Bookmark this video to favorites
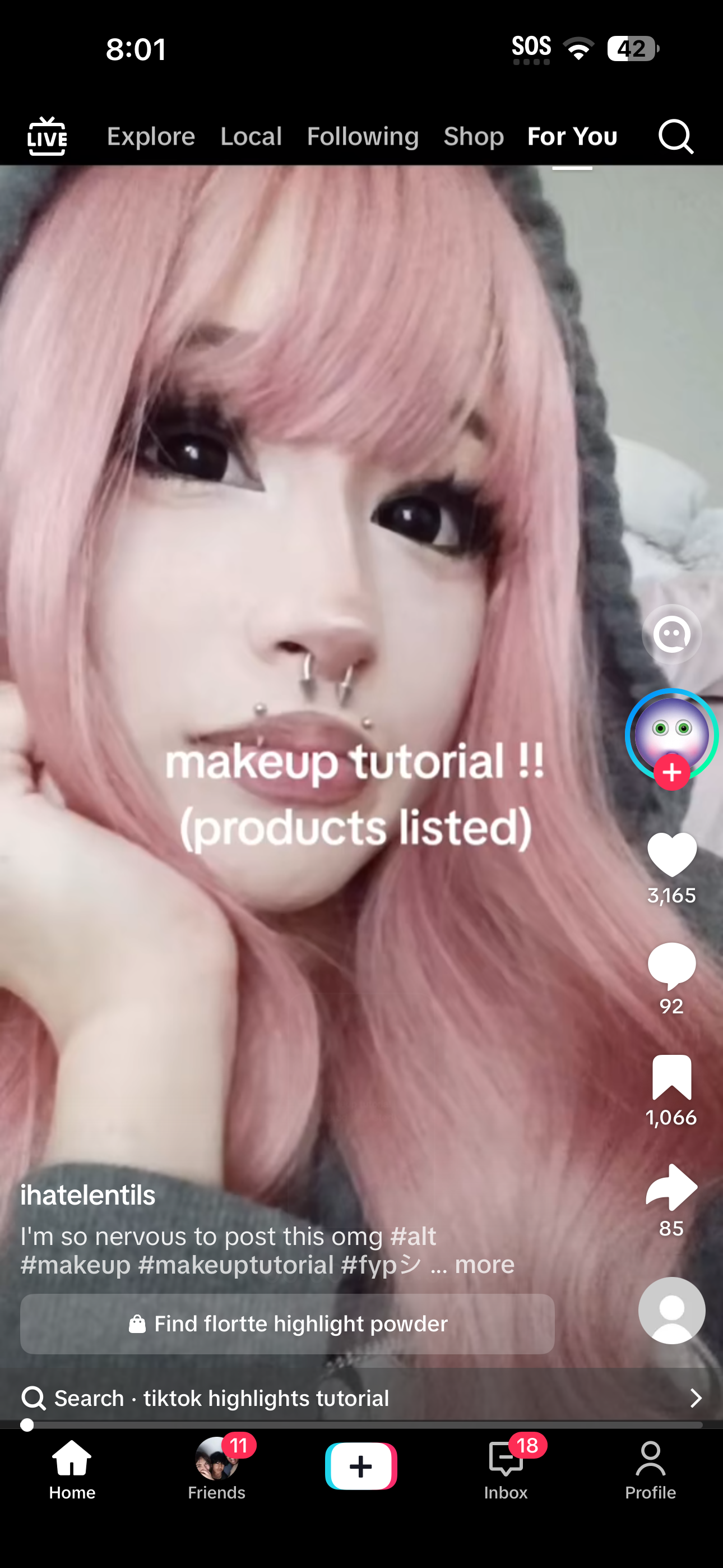This screenshot has width=723, height=1568. point(671,1077)
